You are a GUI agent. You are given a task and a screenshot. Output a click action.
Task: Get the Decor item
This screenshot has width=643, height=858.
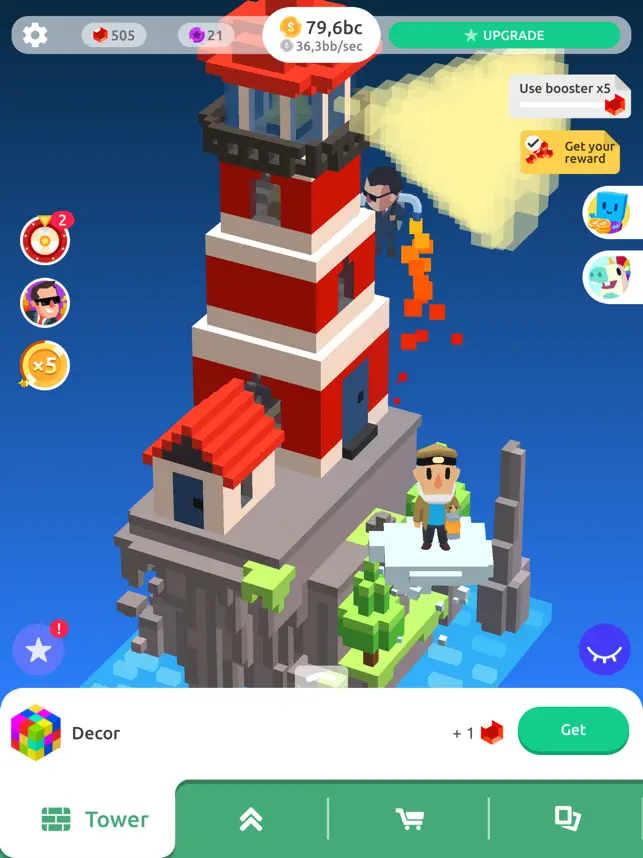point(573,730)
